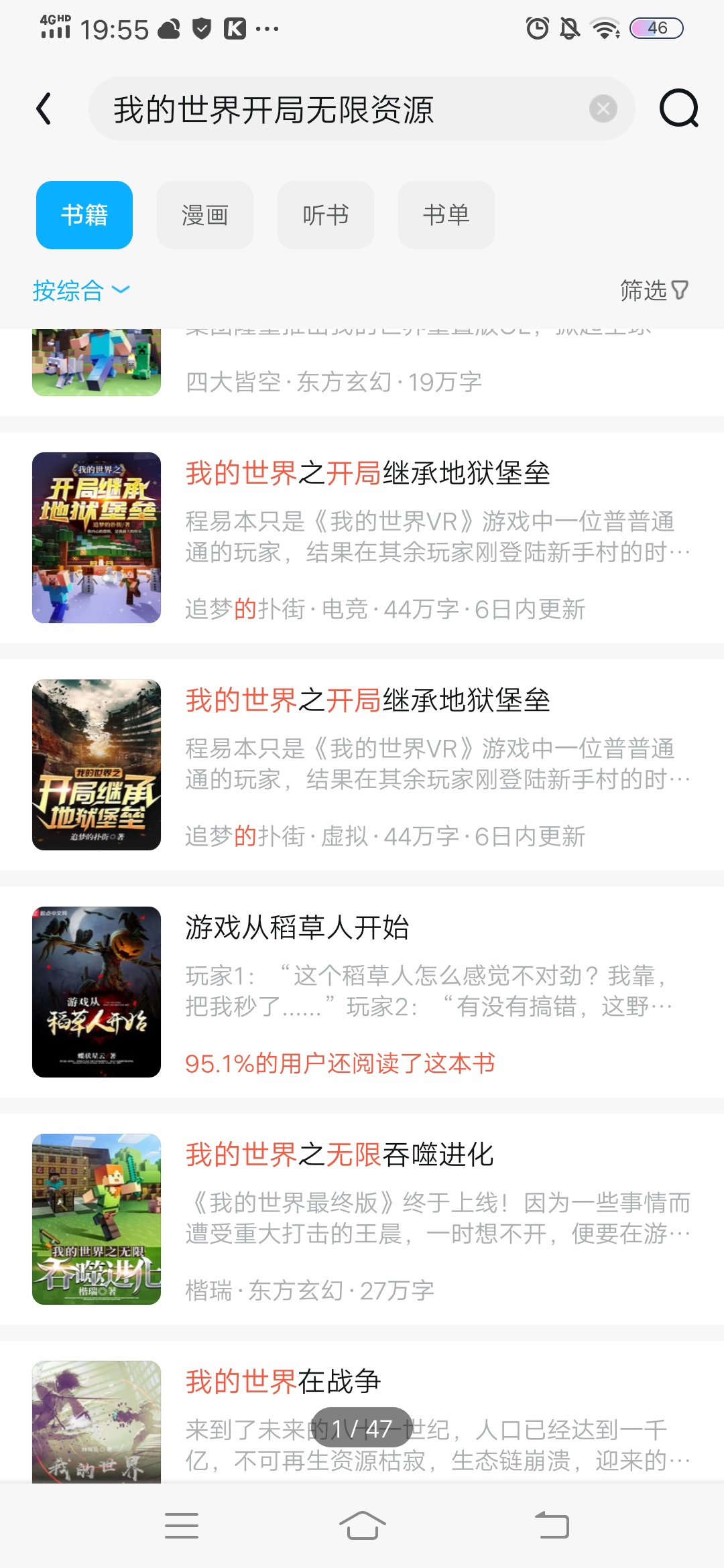Open the system recent apps menu

click(182, 1525)
